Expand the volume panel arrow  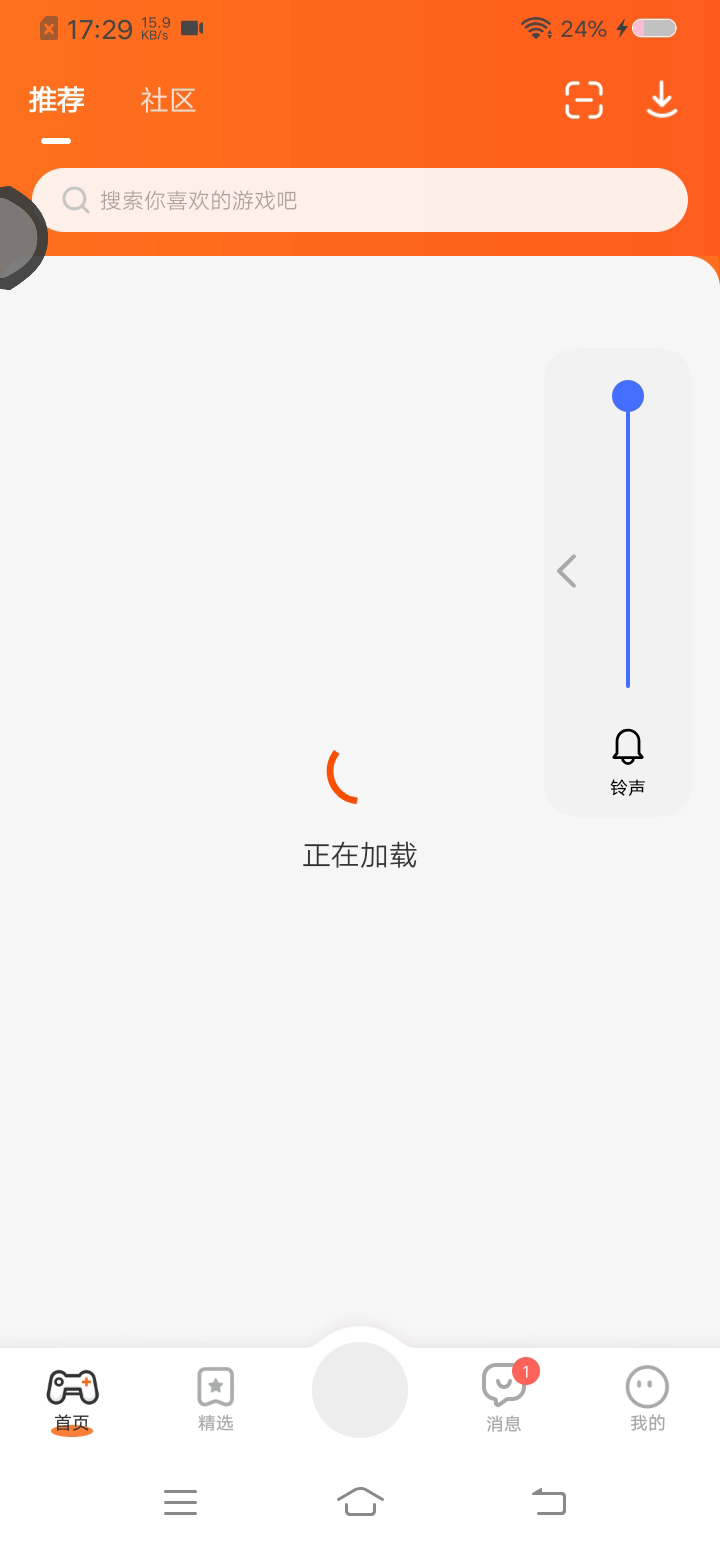click(567, 571)
